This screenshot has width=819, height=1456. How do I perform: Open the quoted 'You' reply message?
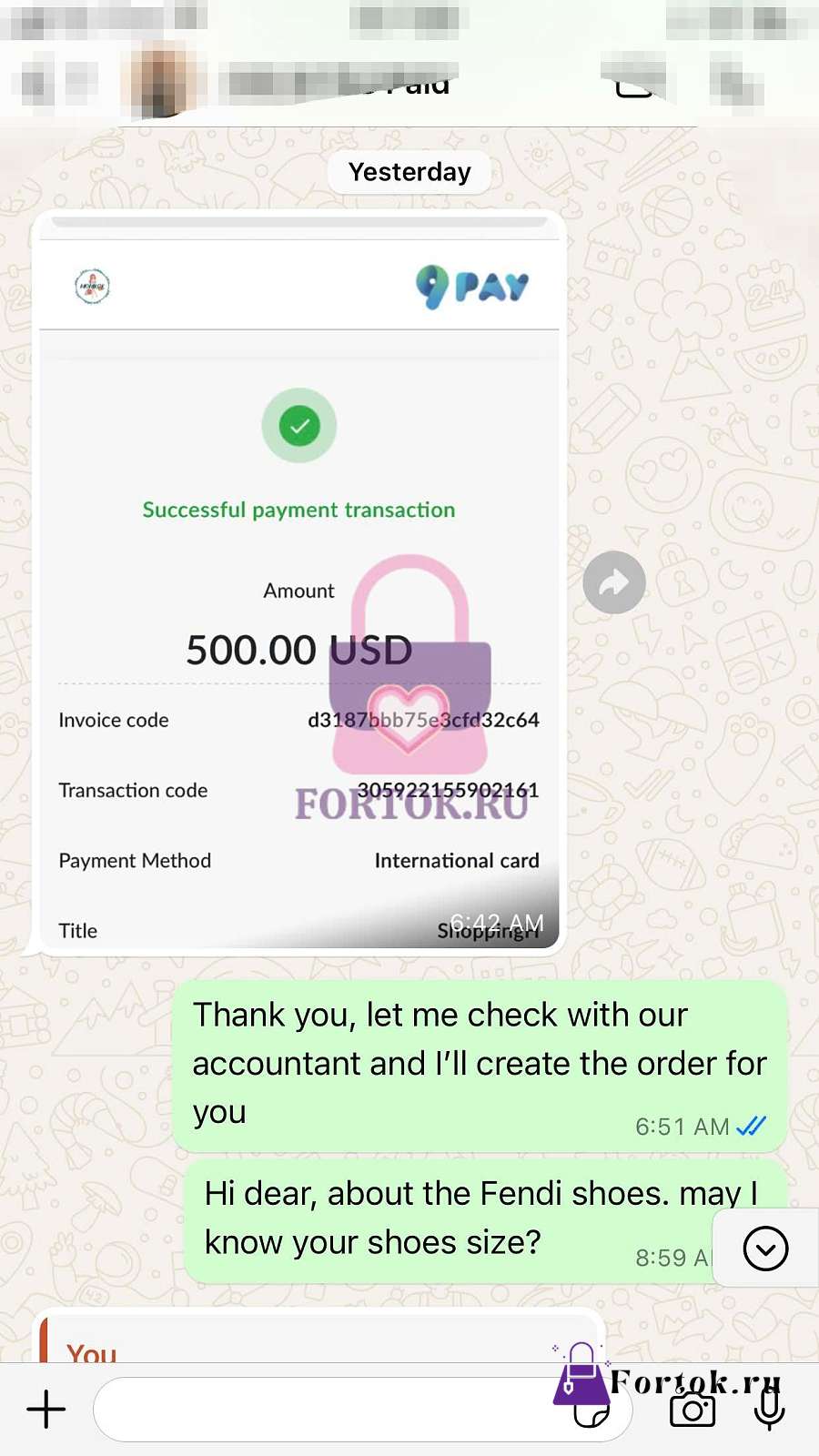click(318, 1337)
